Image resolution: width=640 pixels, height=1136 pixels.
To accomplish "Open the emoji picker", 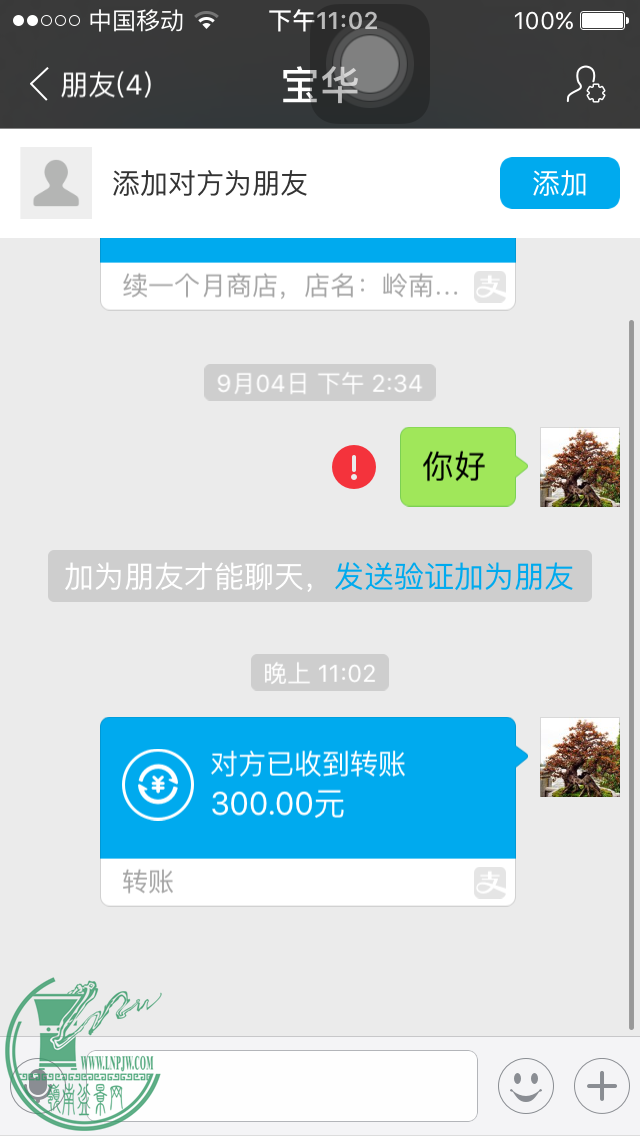I will click(x=526, y=1085).
